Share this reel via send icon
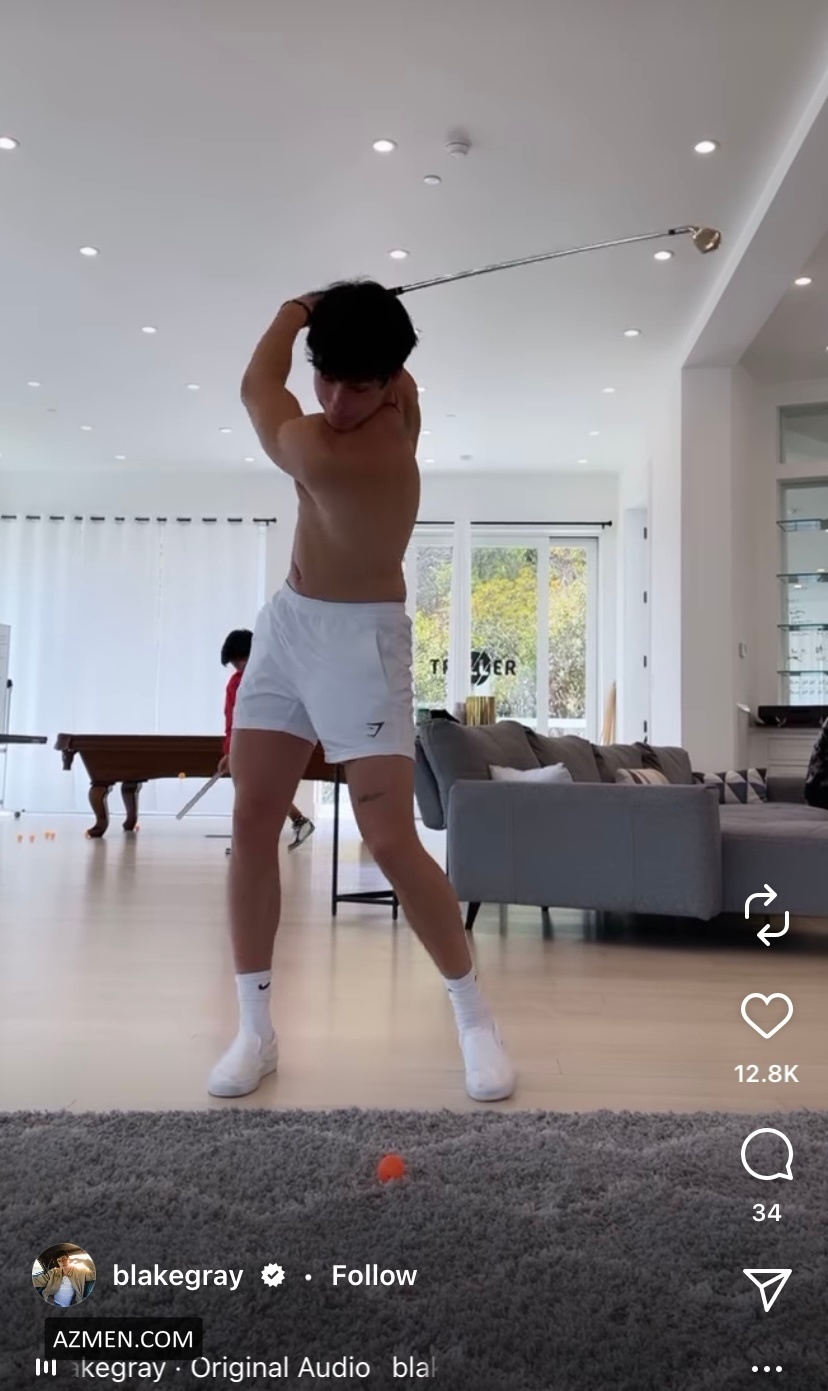 (766, 1289)
